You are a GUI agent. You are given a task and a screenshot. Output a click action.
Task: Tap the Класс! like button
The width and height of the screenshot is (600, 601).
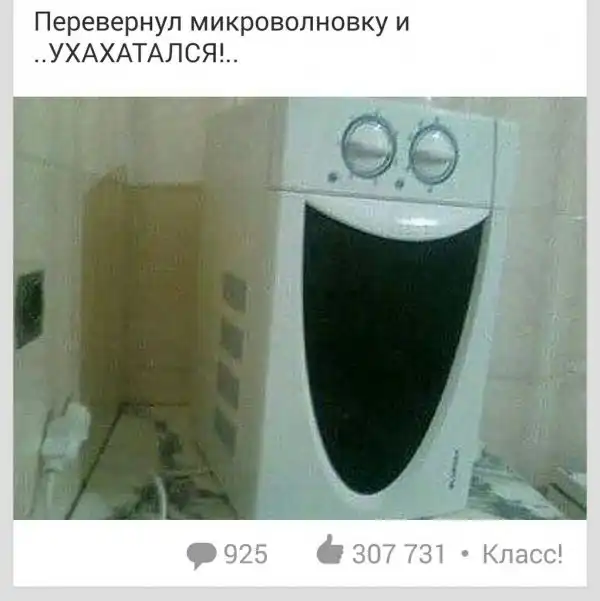(x=522, y=553)
